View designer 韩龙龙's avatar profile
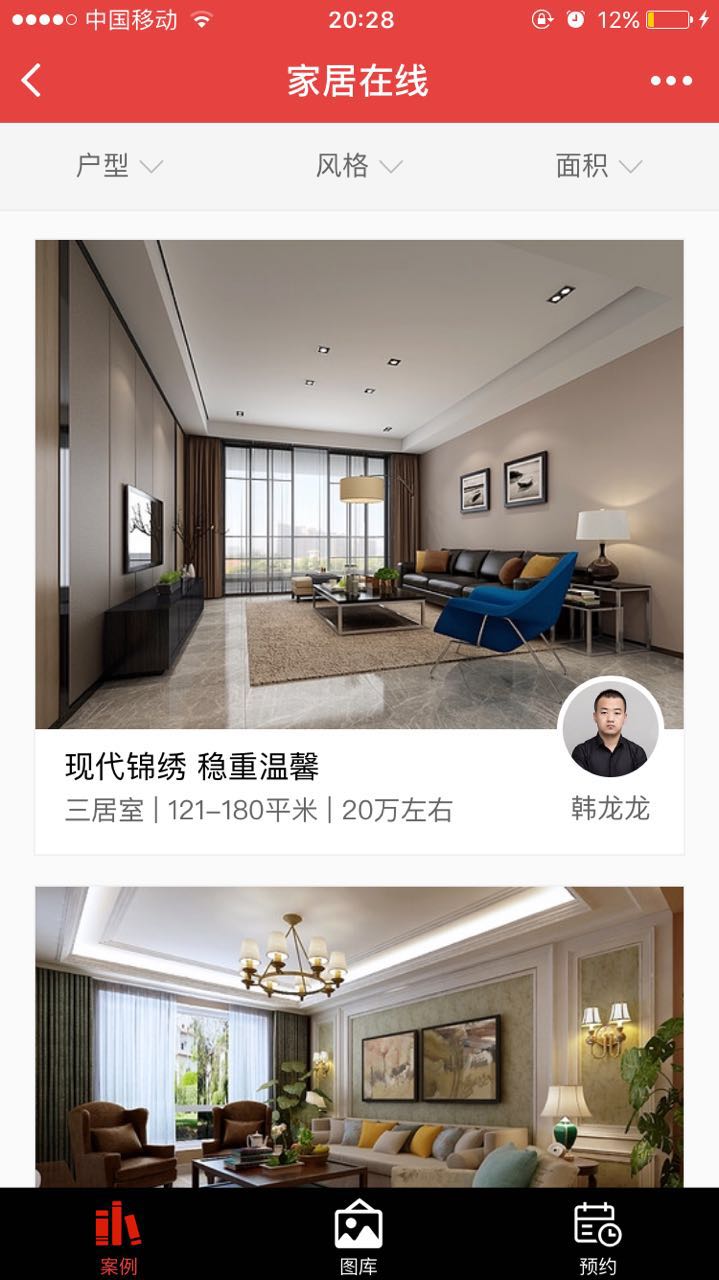The height and width of the screenshot is (1280, 719). pyautogui.click(x=610, y=728)
